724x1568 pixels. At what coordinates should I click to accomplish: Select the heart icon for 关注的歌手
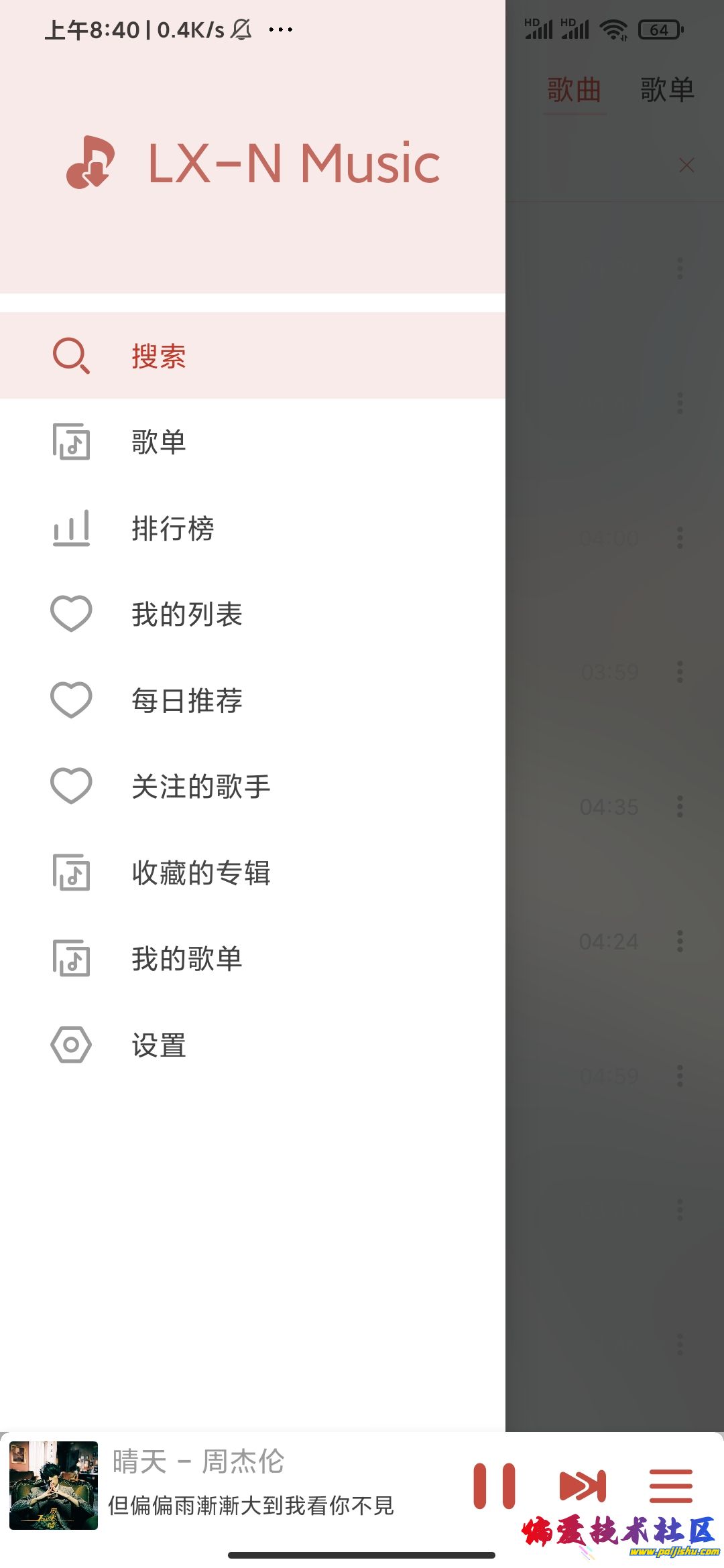pyautogui.click(x=70, y=786)
